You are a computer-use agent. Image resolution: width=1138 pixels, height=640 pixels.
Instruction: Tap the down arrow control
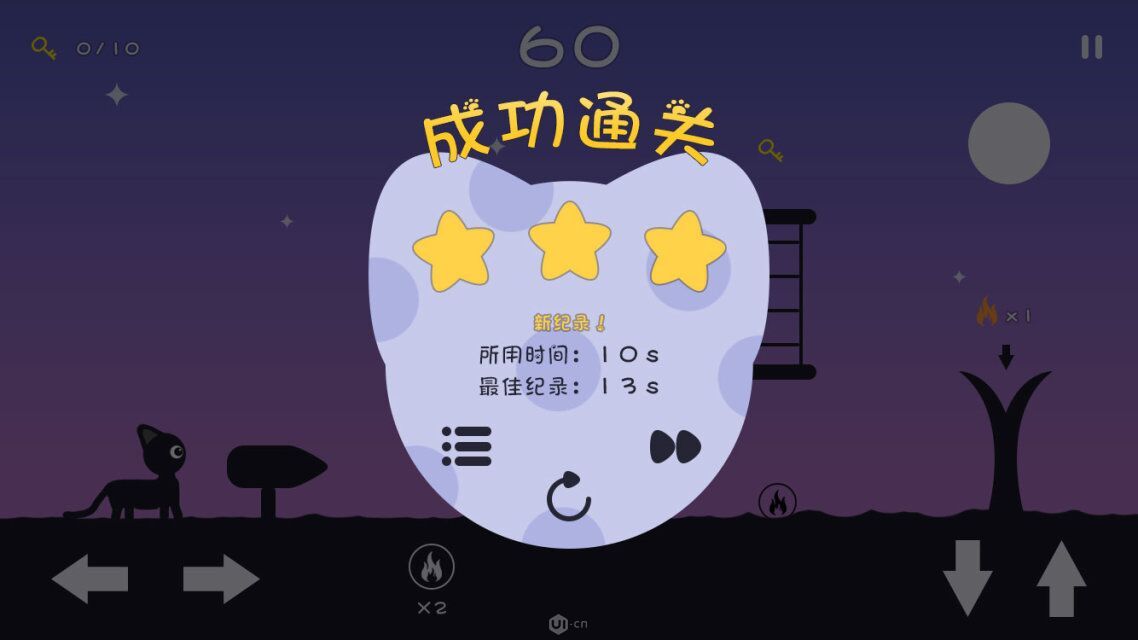pyautogui.click(x=967, y=577)
